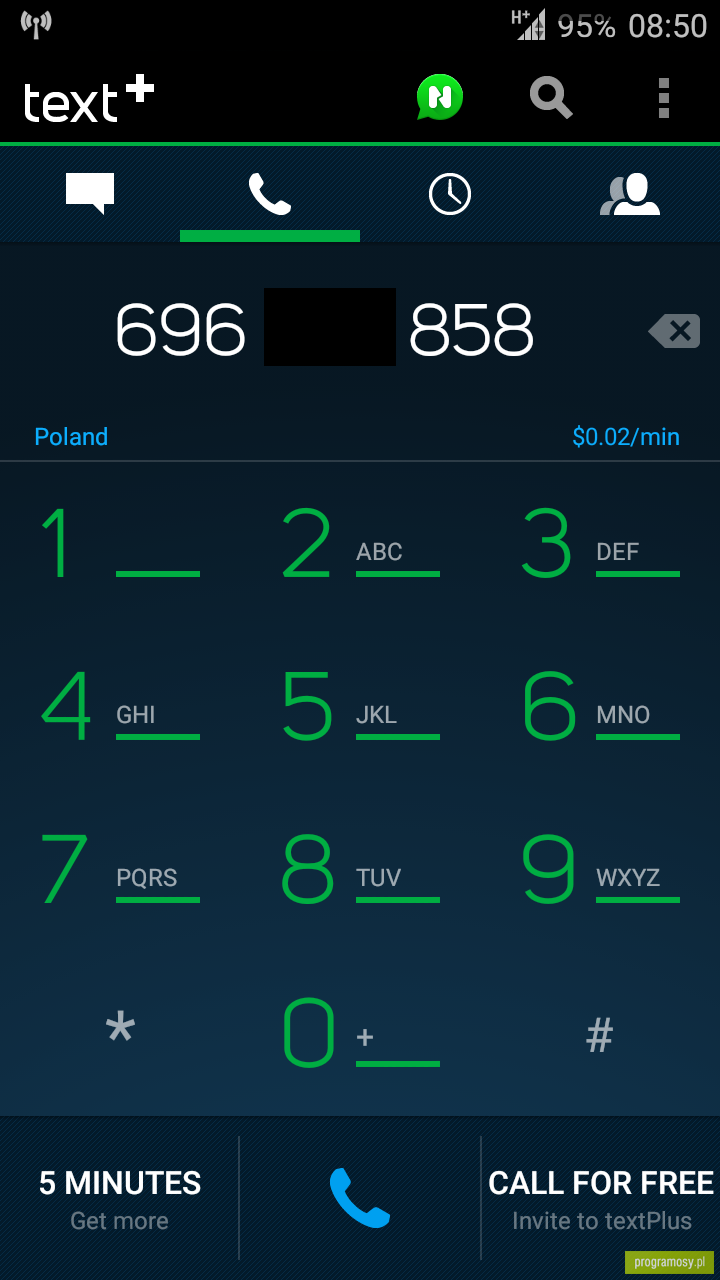Invite to textPlus to call for free
This screenshot has width=720, height=1280.
tap(601, 1198)
